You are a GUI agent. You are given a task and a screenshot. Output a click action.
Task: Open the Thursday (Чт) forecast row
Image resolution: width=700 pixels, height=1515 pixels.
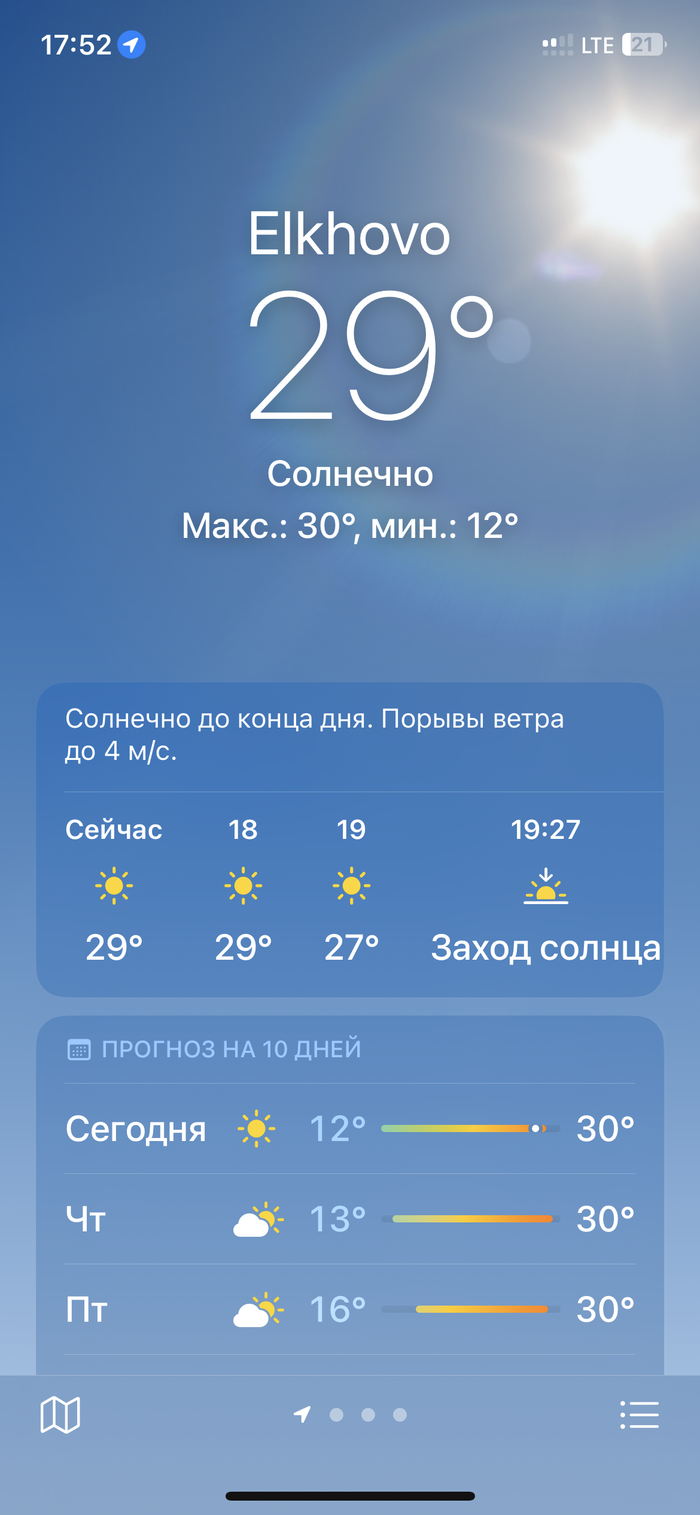[x=350, y=1219]
